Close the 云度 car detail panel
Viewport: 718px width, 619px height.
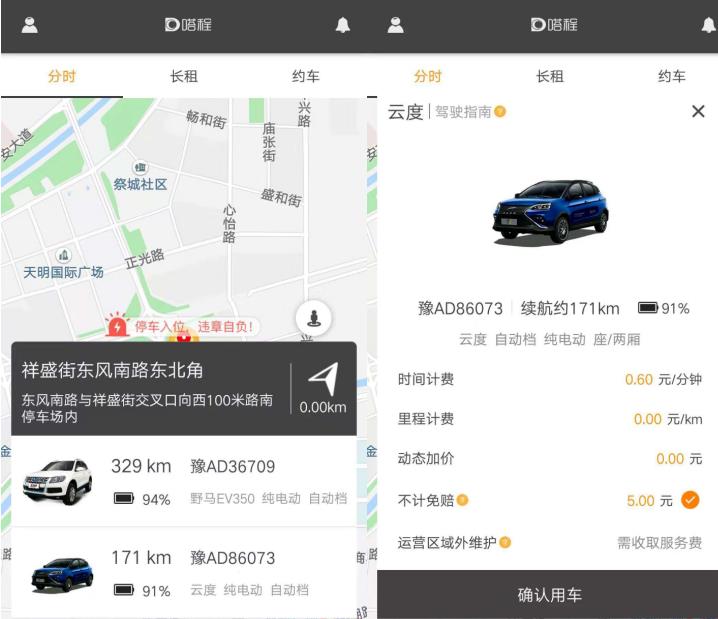pyautogui.click(x=698, y=111)
